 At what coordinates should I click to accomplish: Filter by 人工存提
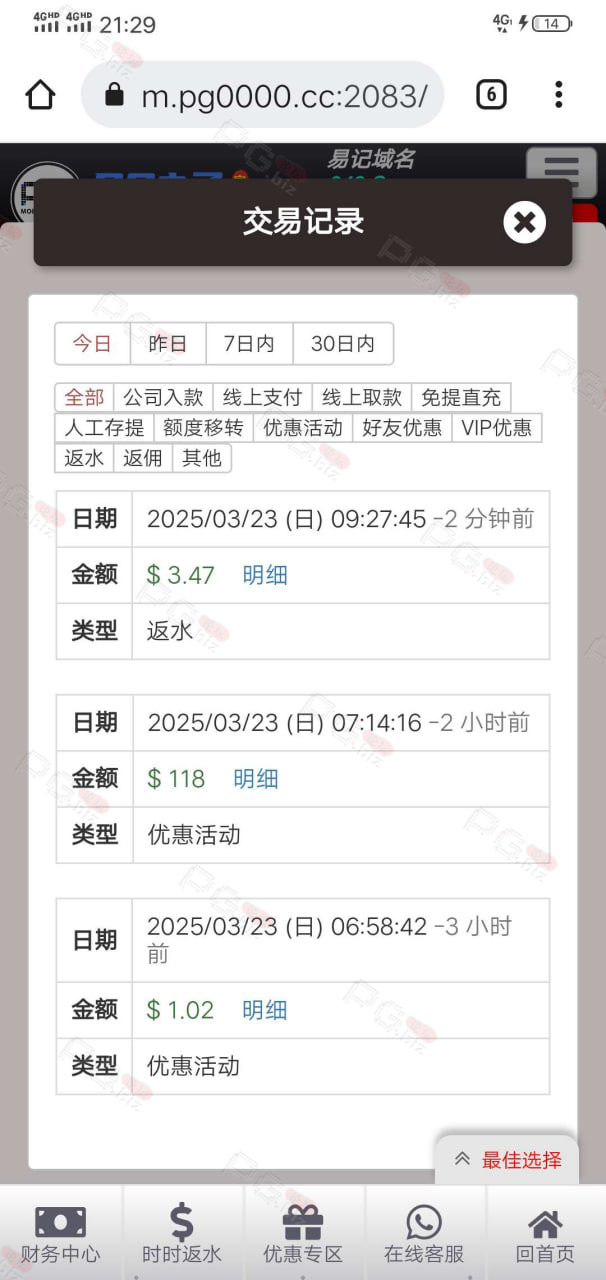pos(104,428)
